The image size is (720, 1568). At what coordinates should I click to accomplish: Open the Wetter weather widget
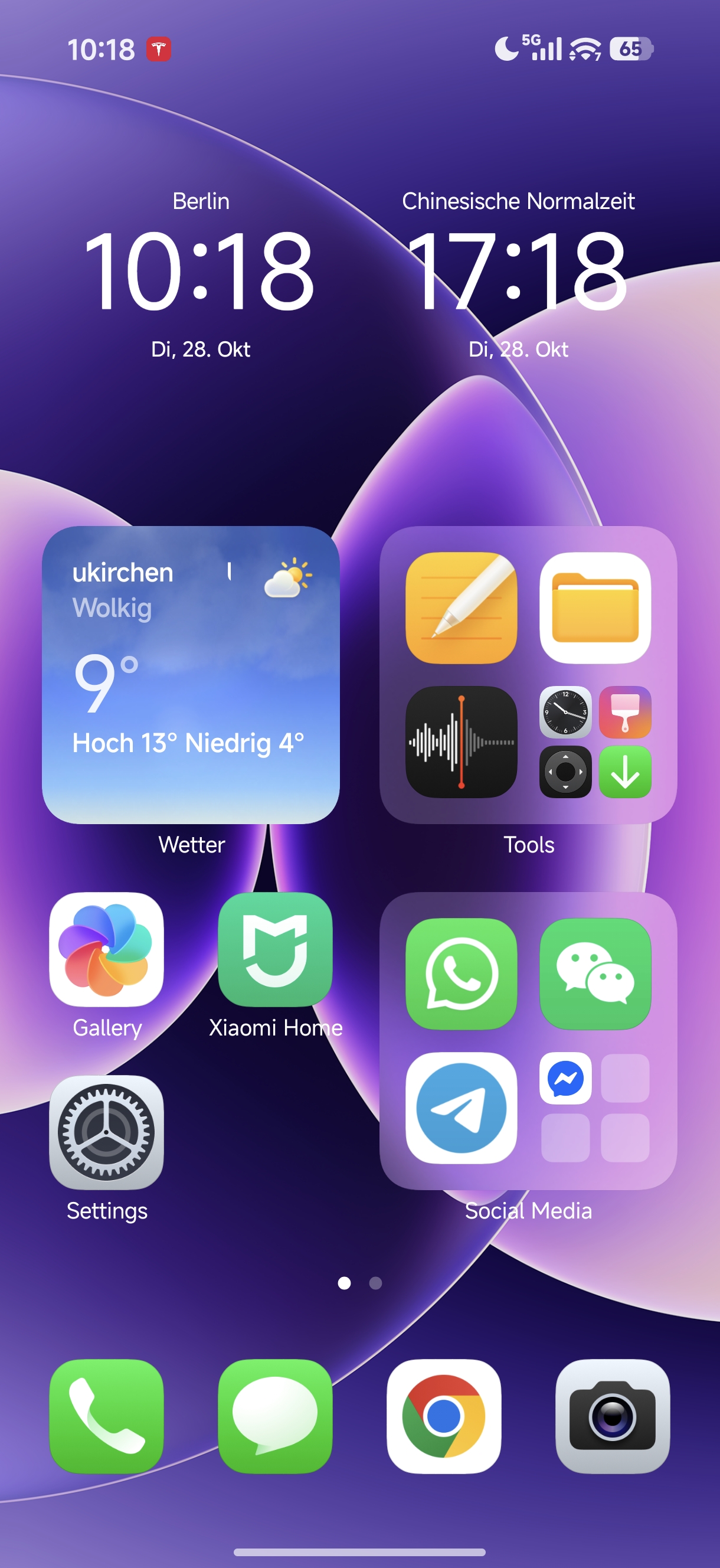(x=191, y=674)
